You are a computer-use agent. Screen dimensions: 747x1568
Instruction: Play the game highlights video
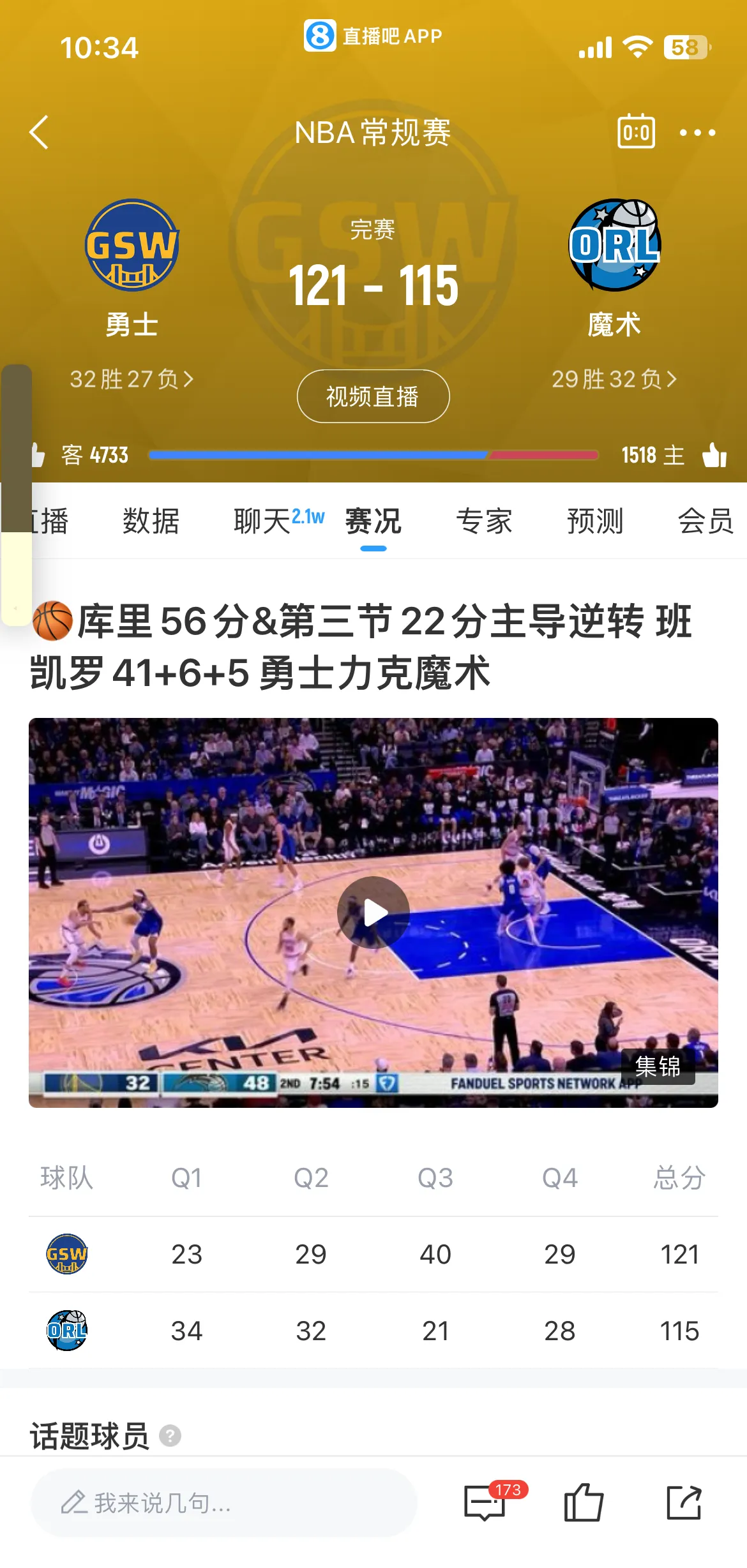373,914
